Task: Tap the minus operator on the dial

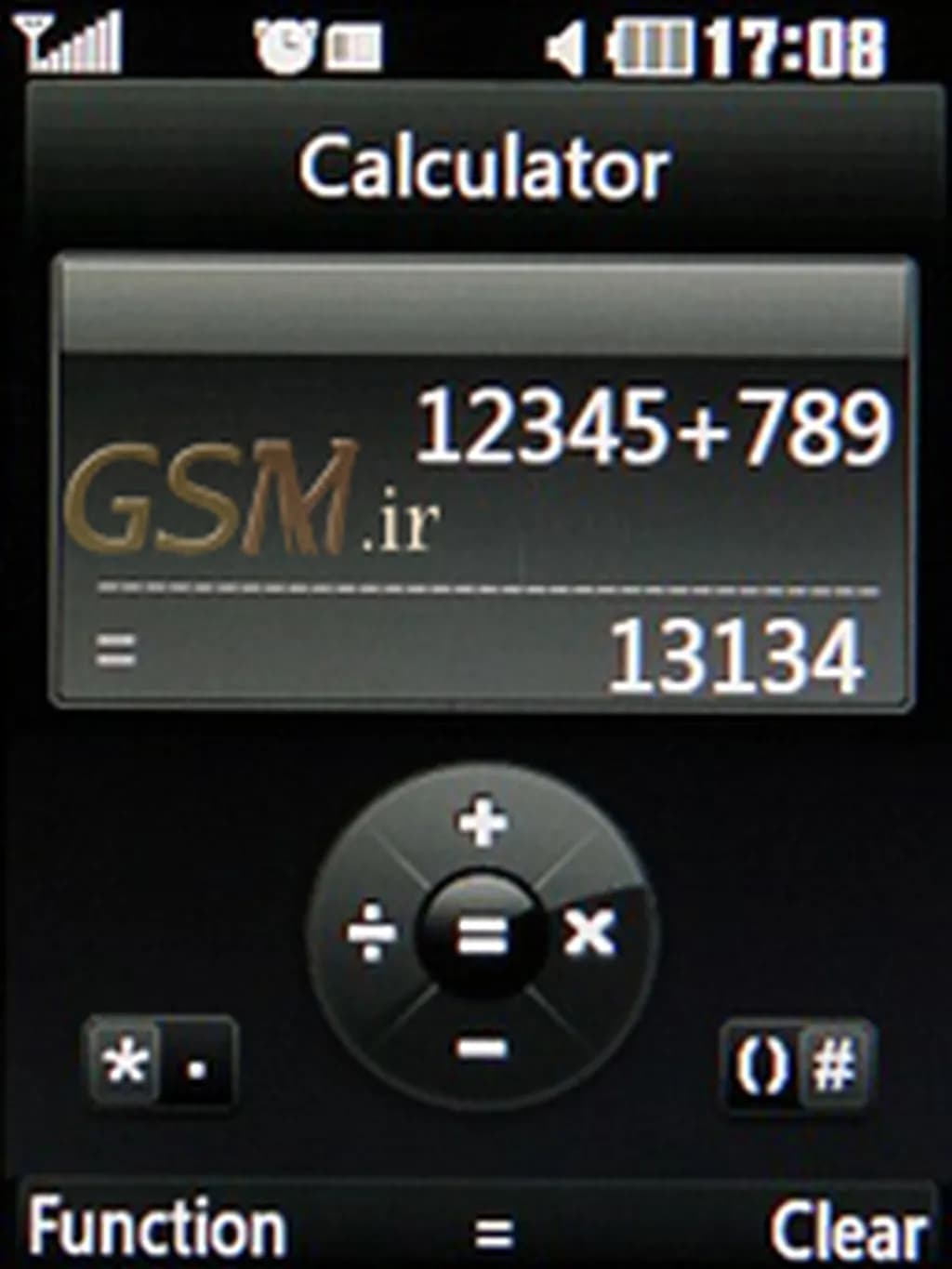Action: point(483,1049)
